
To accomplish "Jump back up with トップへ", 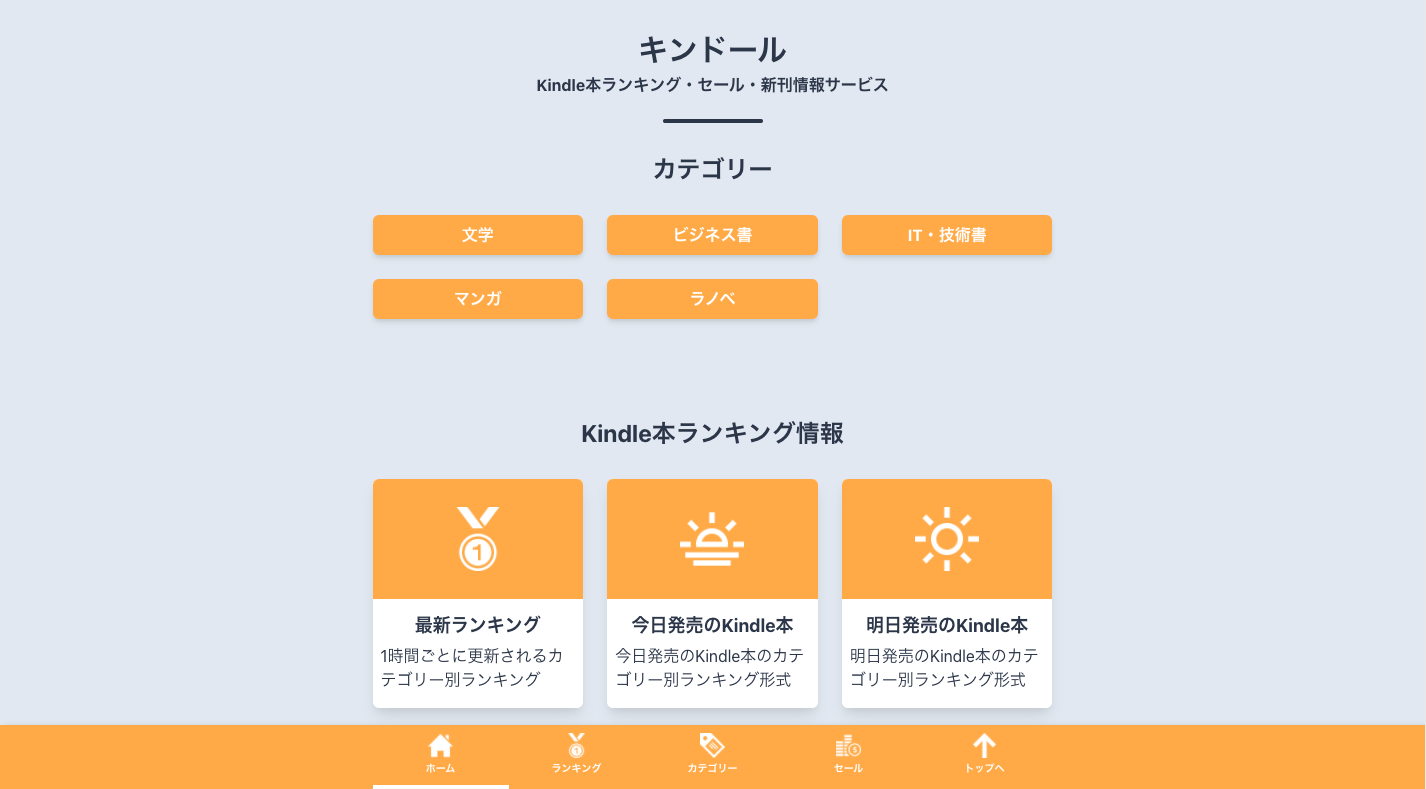I will pyautogui.click(x=984, y=754).
